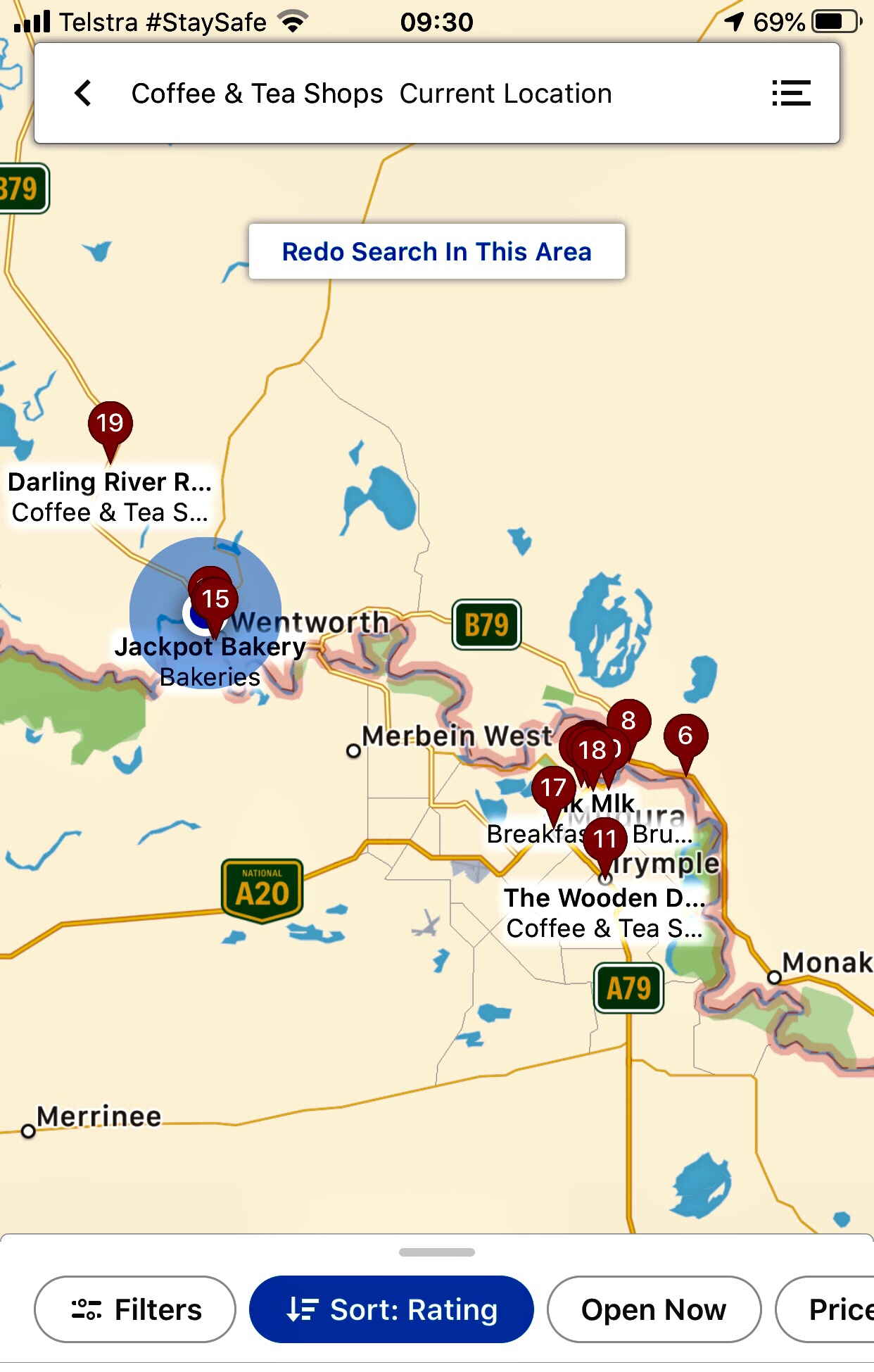This screenshot has height=1372, width=874.
Task: Select map pin number 15
Action: 216,600
